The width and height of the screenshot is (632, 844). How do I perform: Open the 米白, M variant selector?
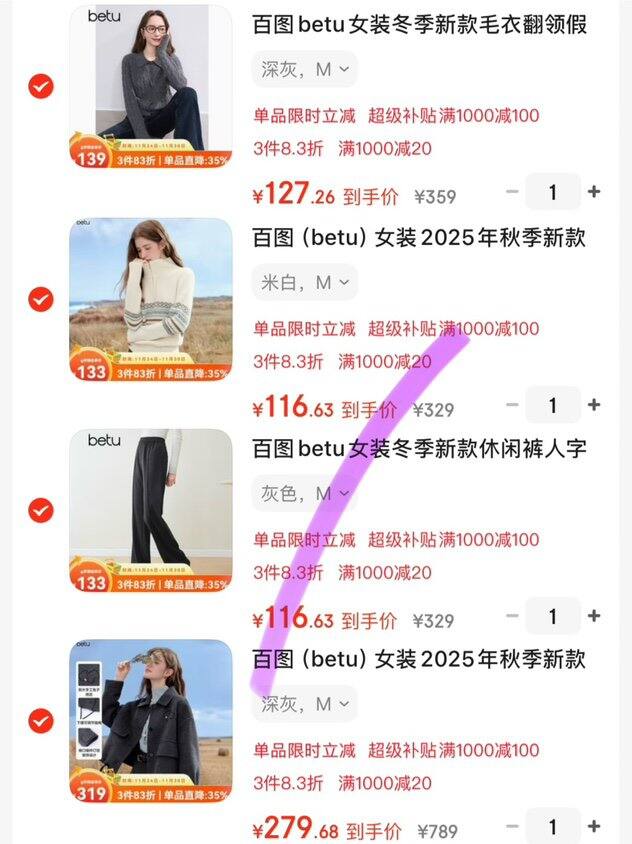point(304,282)
